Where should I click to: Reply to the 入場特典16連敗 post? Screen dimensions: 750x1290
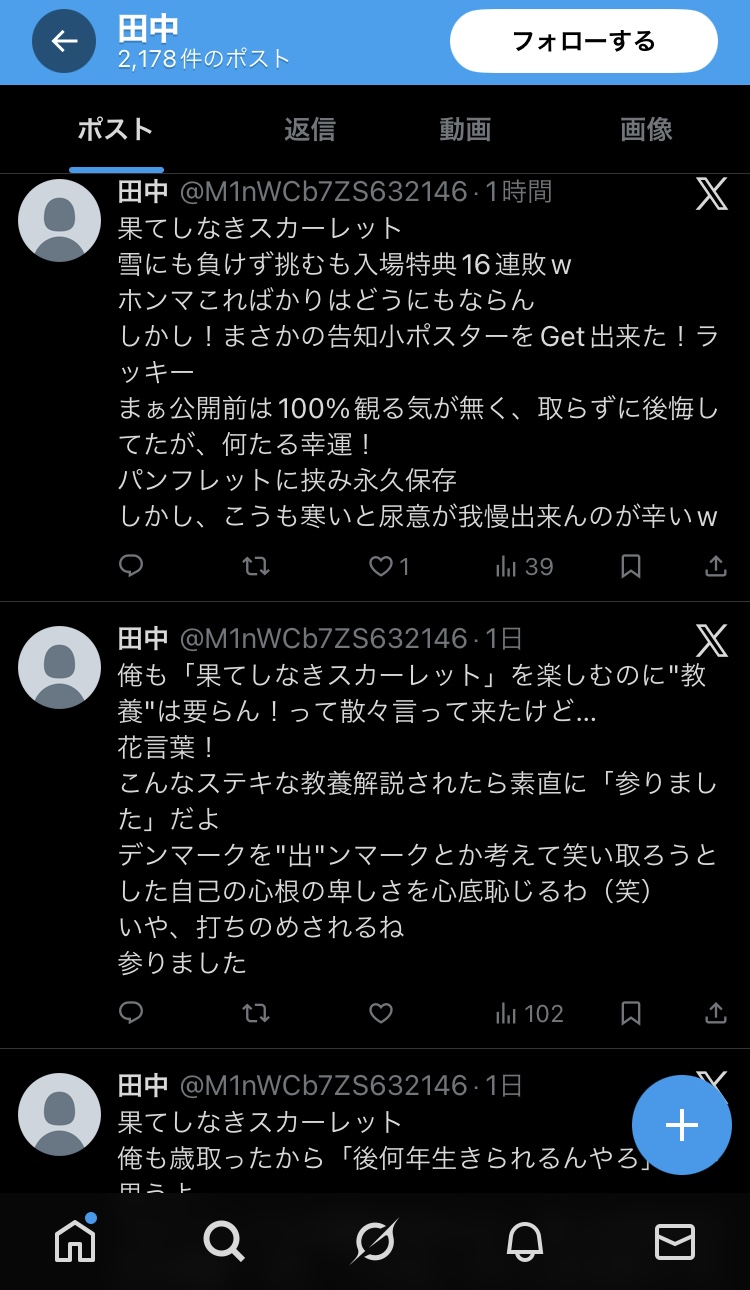tap(131, 567)
